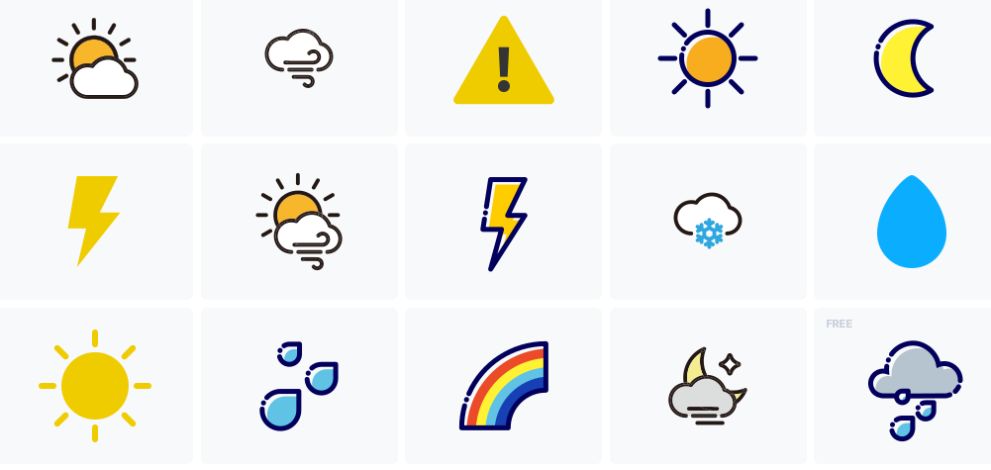Select the moon with foggy cloud icon
991x470 pixels.
pyautogui.click(x=707, y=386)
